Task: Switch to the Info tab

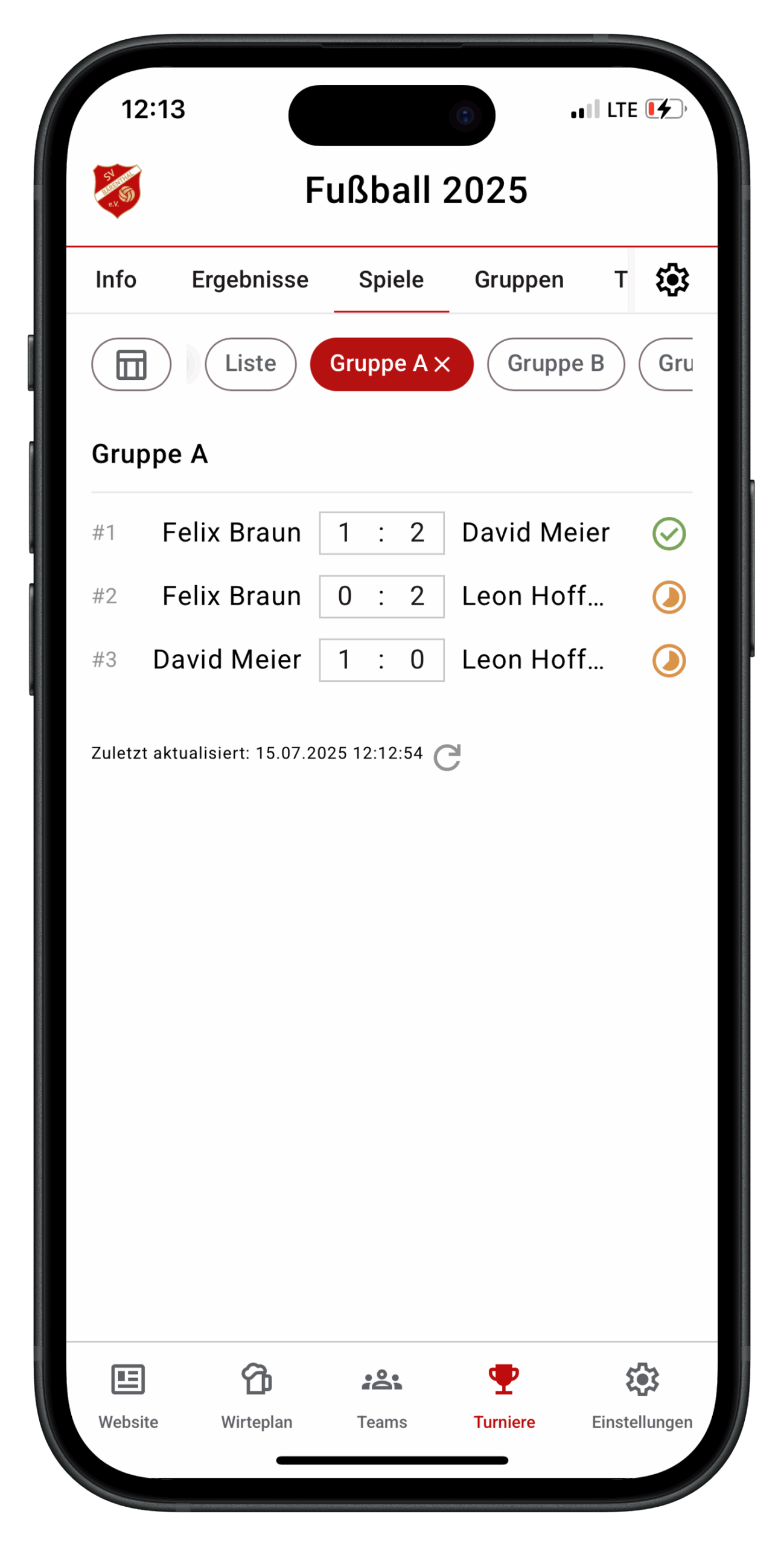Action: click(116, 280)
